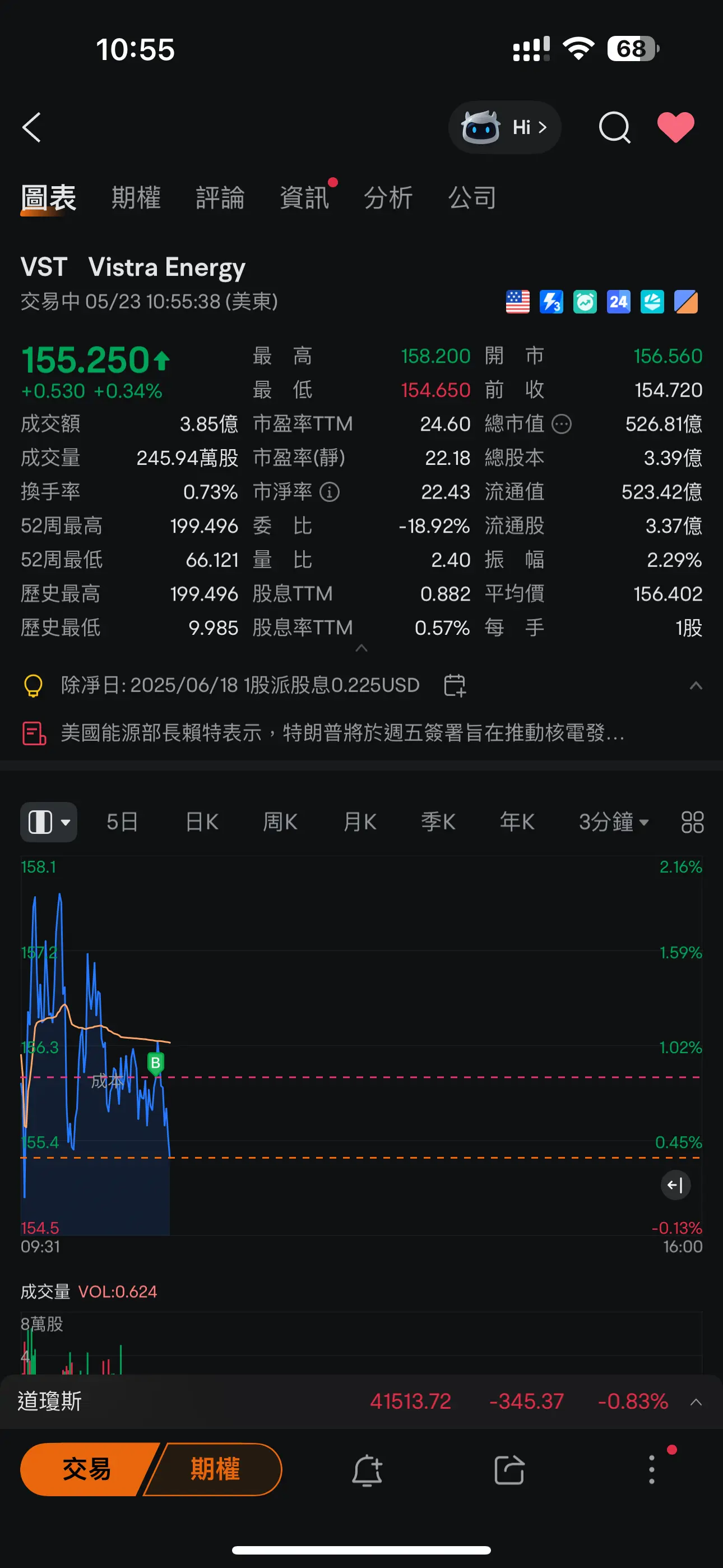
Task: Collapse the dividend notice section
Action: tap(696, 686)
